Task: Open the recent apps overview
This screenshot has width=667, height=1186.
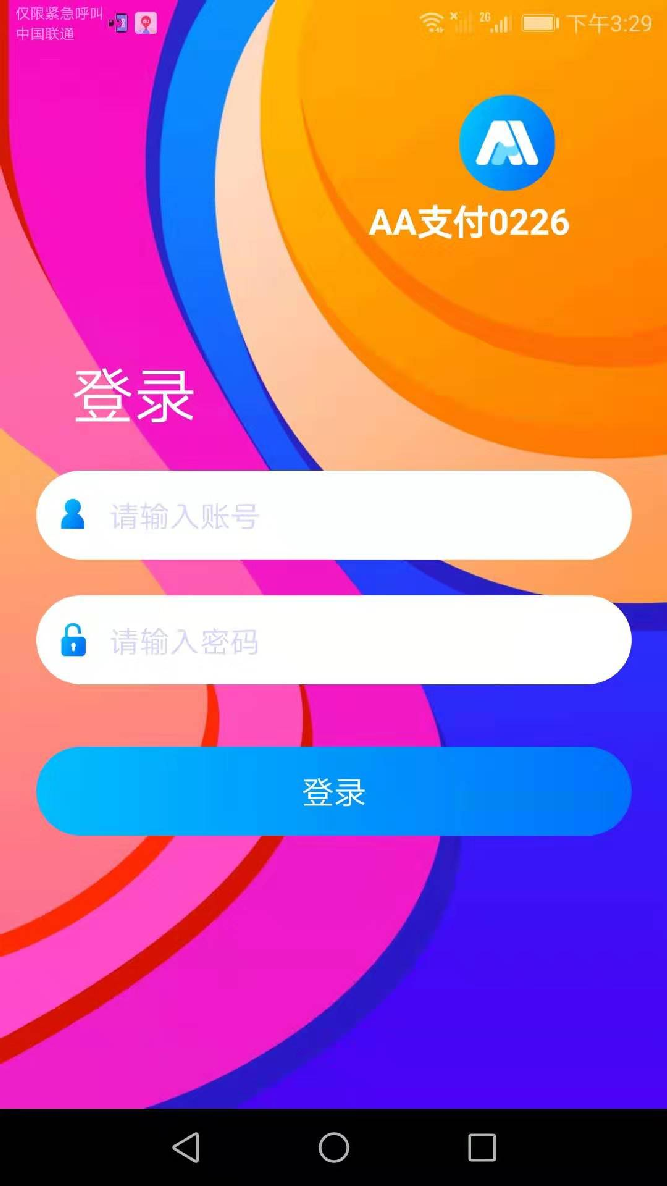Action: coord(482,1147)
